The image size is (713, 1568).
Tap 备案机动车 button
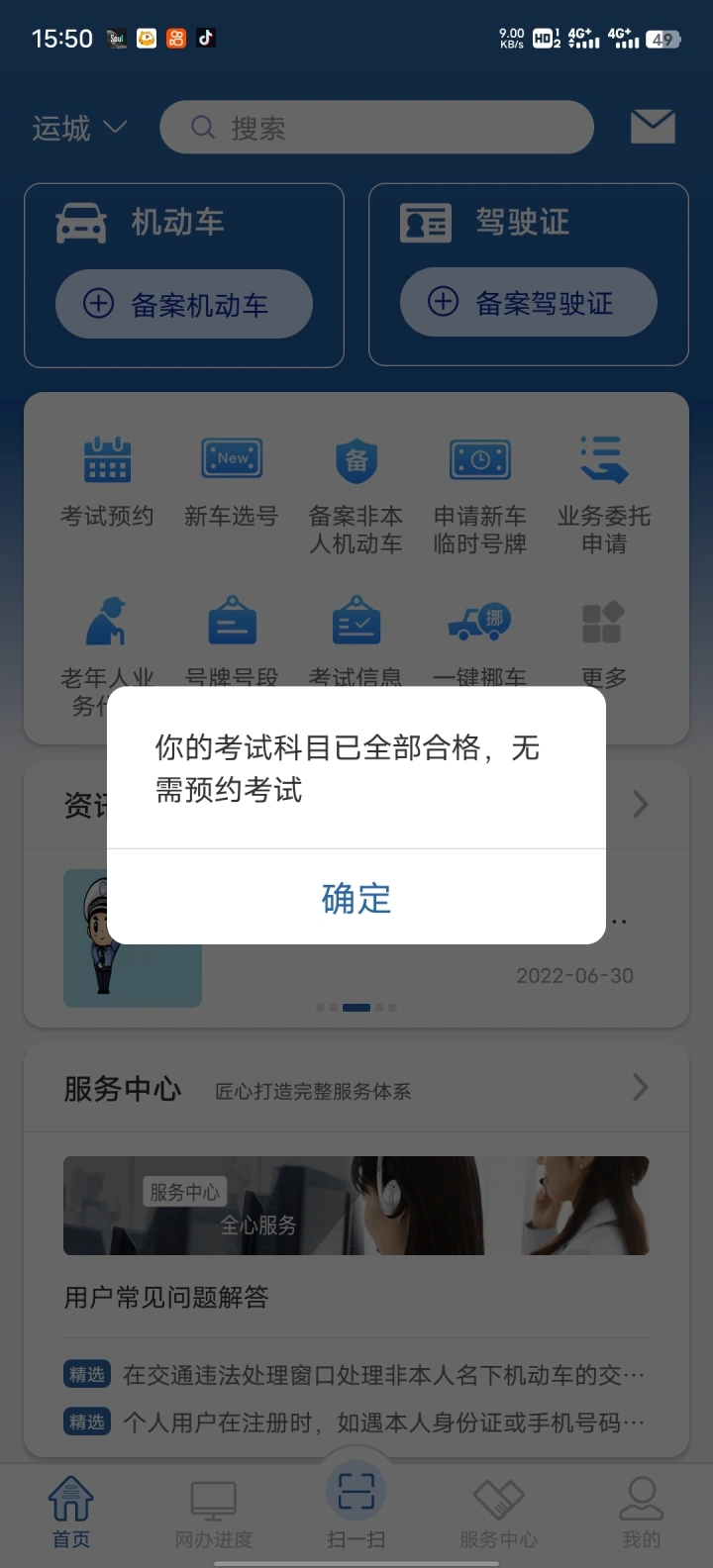tap(184, 304)
